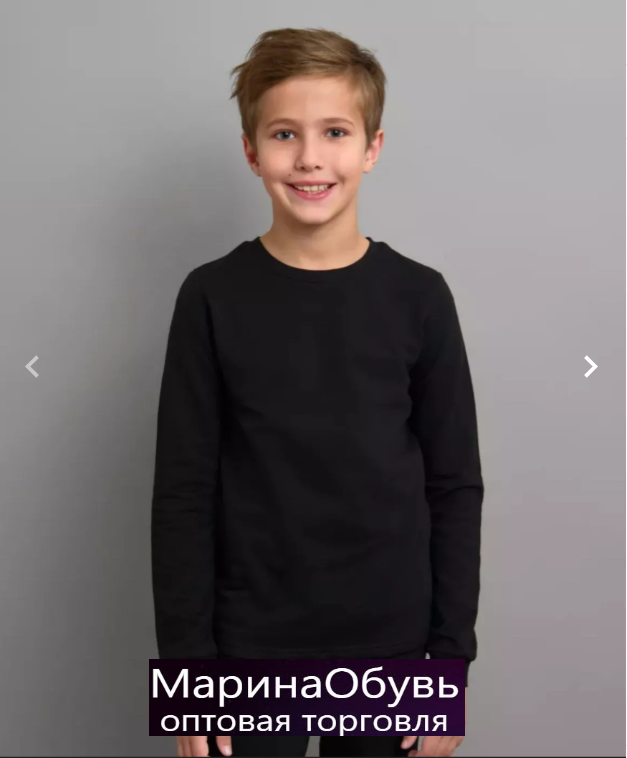The width and height of the screenshot is (627, 758).
Task: Go back to the previous product photo
Action: click(x=32, y=367)
